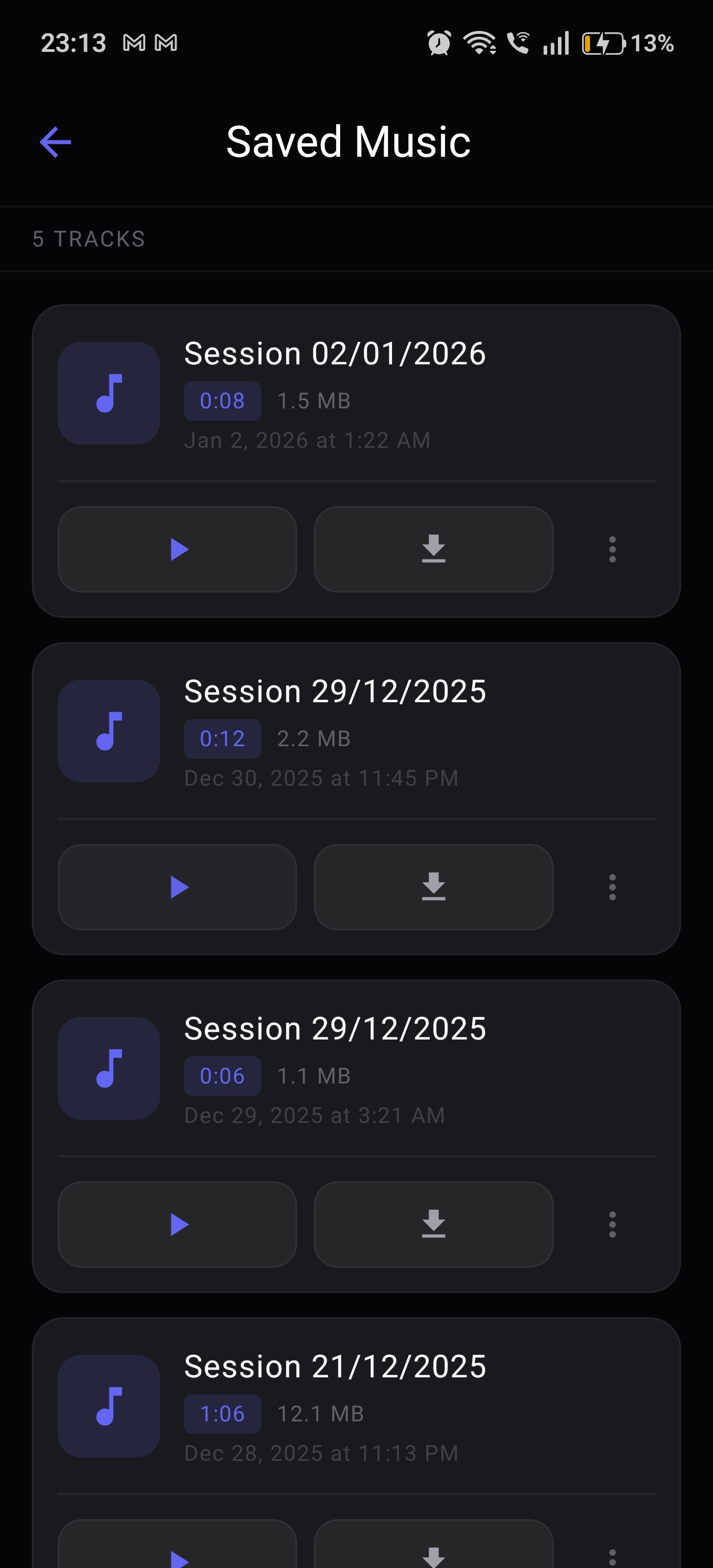Tap the 0:08 duration badge
The image size is (713, 1568).
click(x=222, y=400)
